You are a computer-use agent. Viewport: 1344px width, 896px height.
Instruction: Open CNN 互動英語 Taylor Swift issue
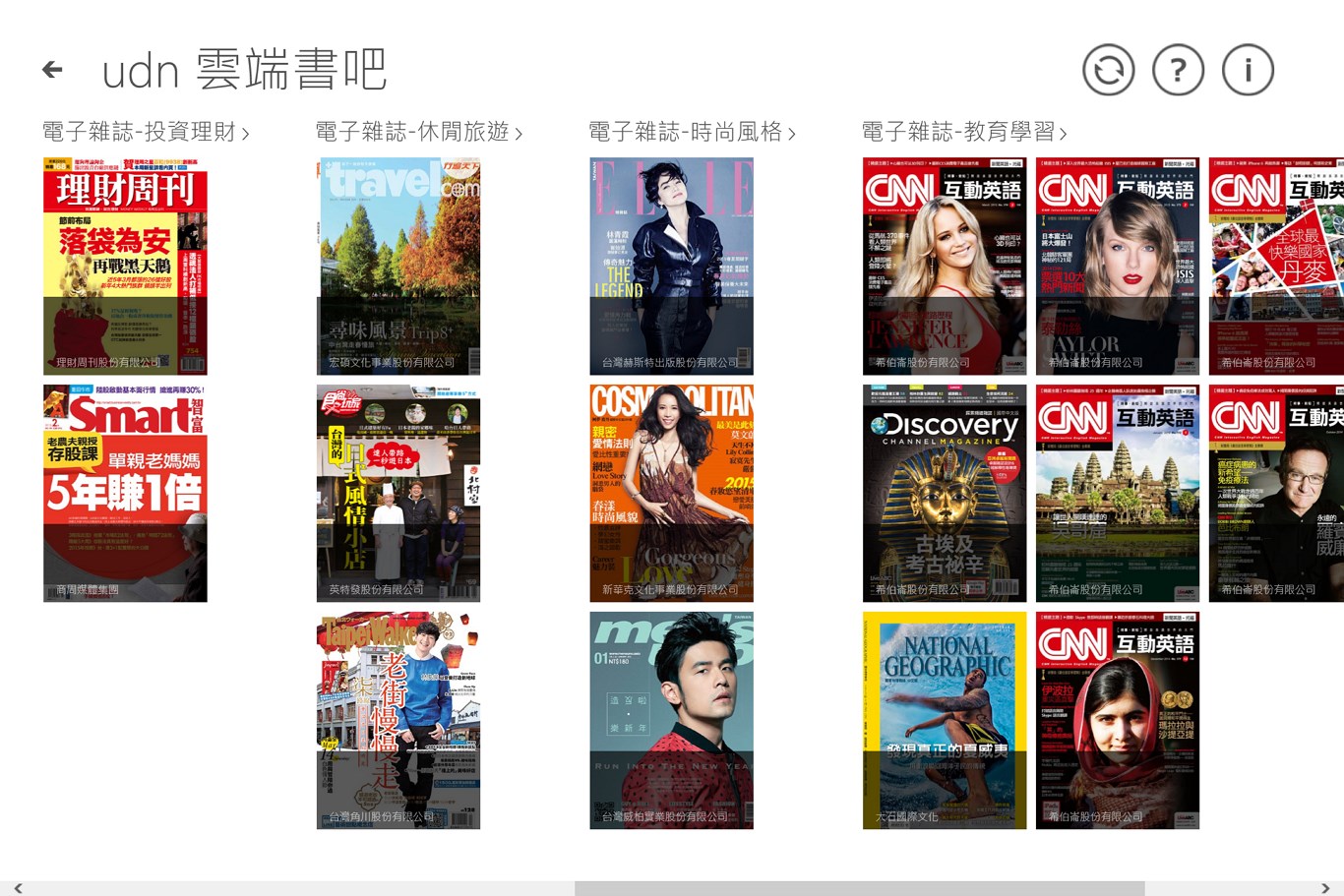[x=1117, y=266]
